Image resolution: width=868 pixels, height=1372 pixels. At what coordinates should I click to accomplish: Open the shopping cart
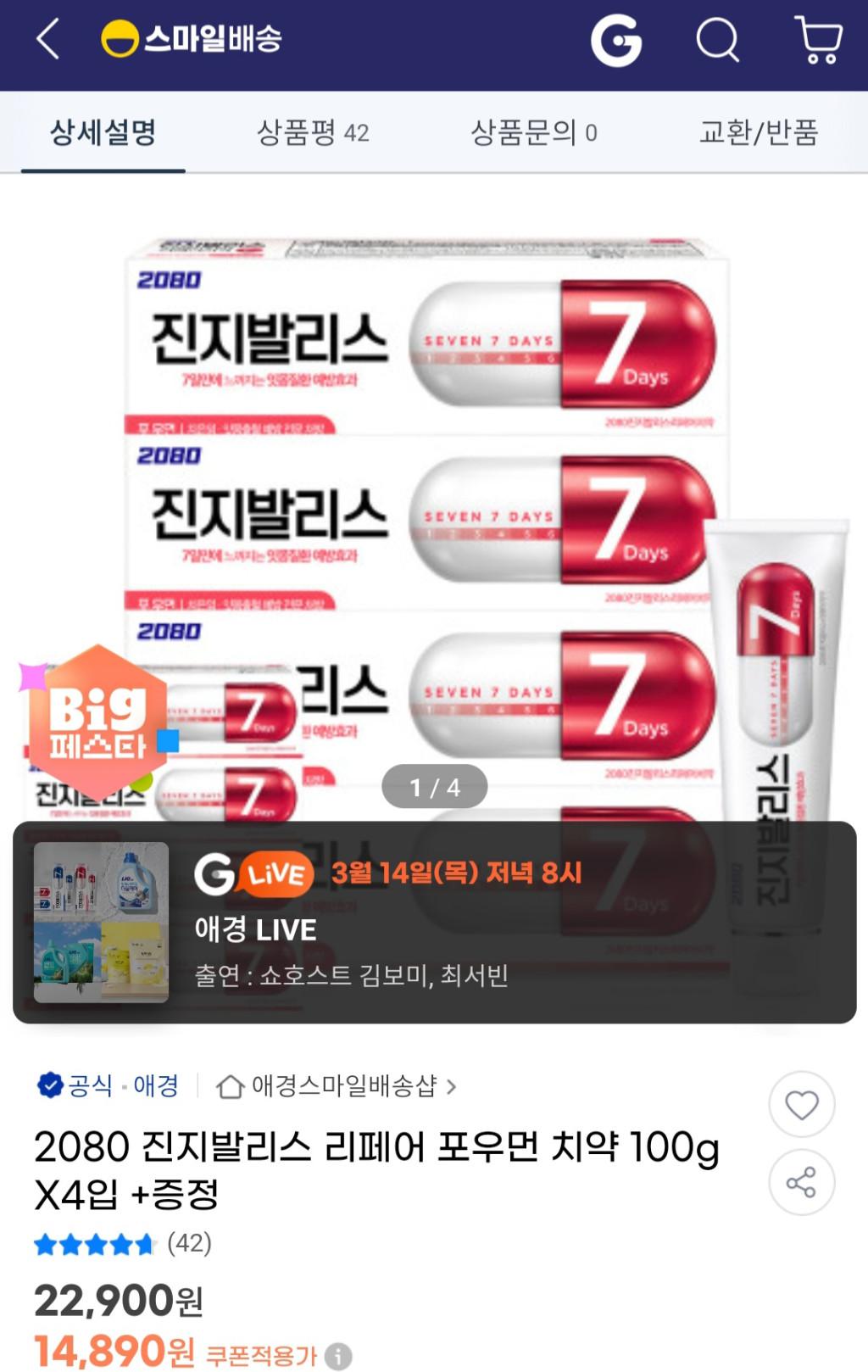(819, 40)
